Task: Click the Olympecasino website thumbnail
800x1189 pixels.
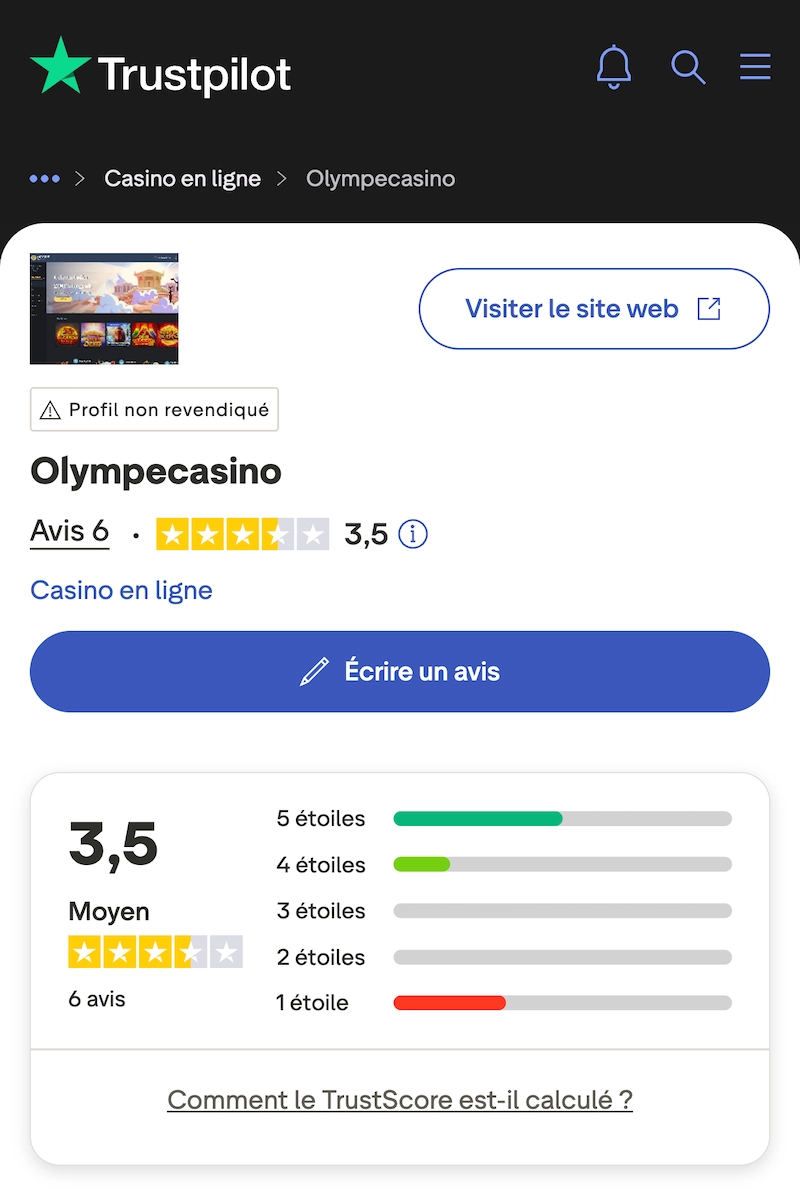Action: pyautogui.click(x=104, y=308)
